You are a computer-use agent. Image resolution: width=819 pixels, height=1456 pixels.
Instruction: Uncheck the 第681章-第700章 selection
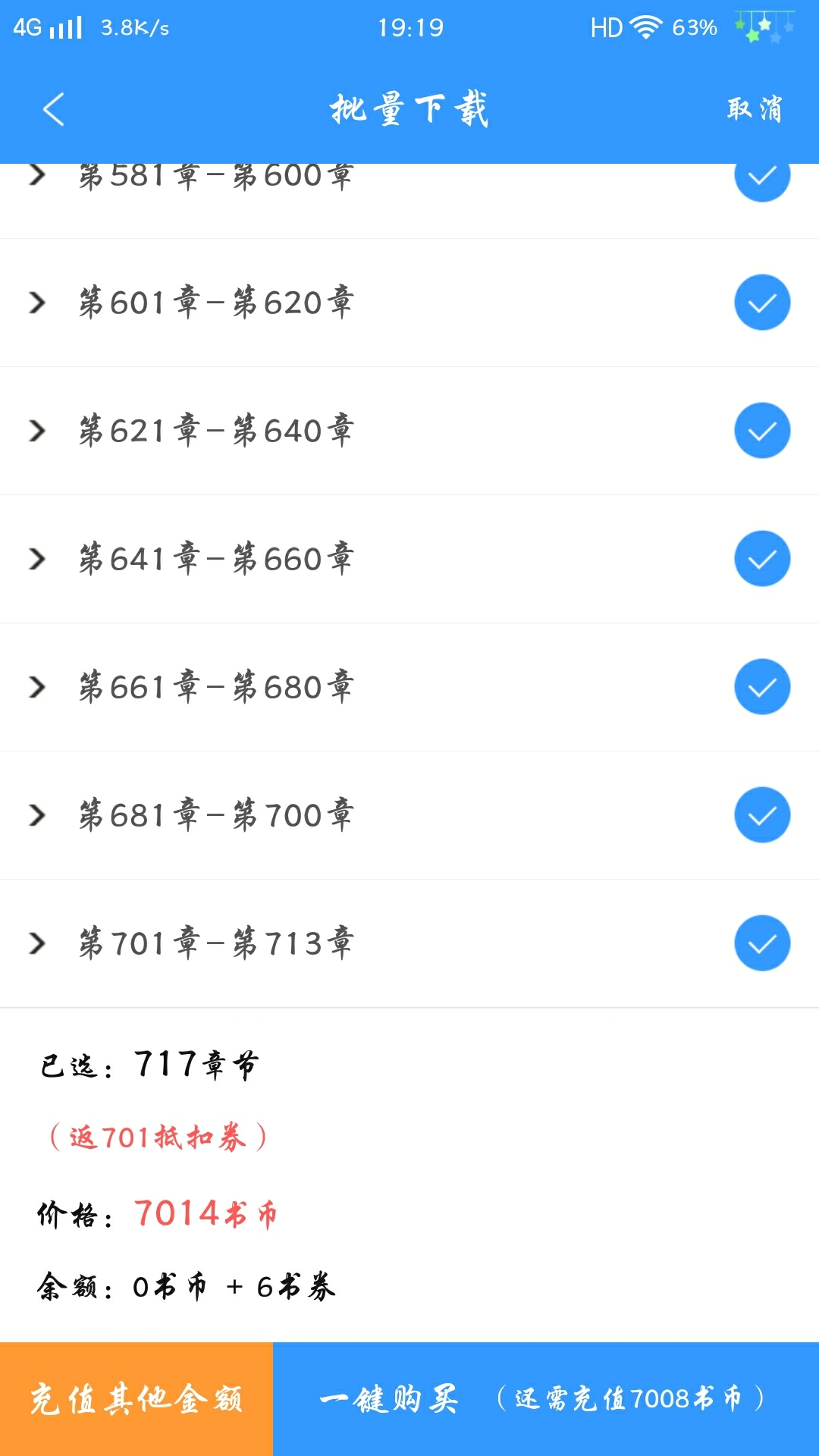click(x=761, y=815)
